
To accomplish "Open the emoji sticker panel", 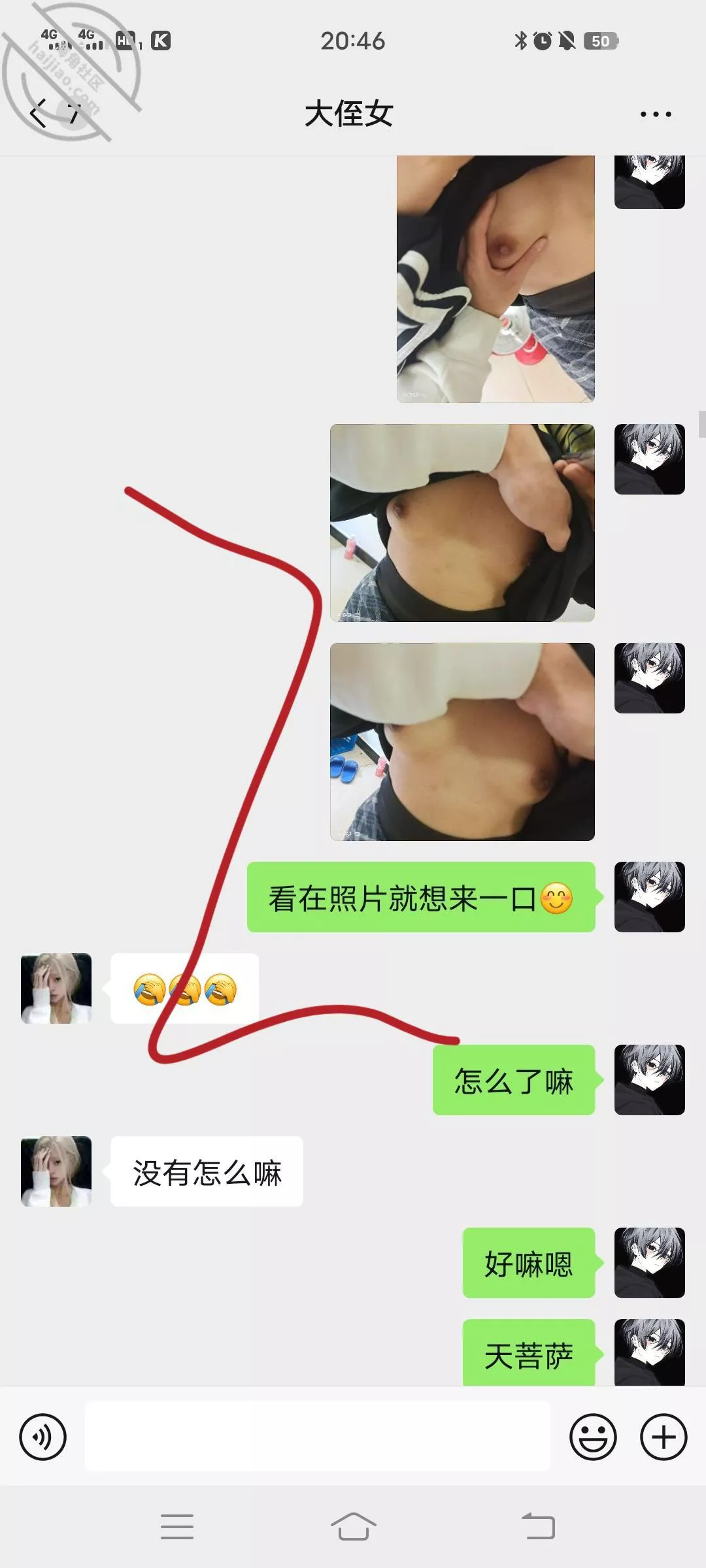I will [x=593, y=1437].
